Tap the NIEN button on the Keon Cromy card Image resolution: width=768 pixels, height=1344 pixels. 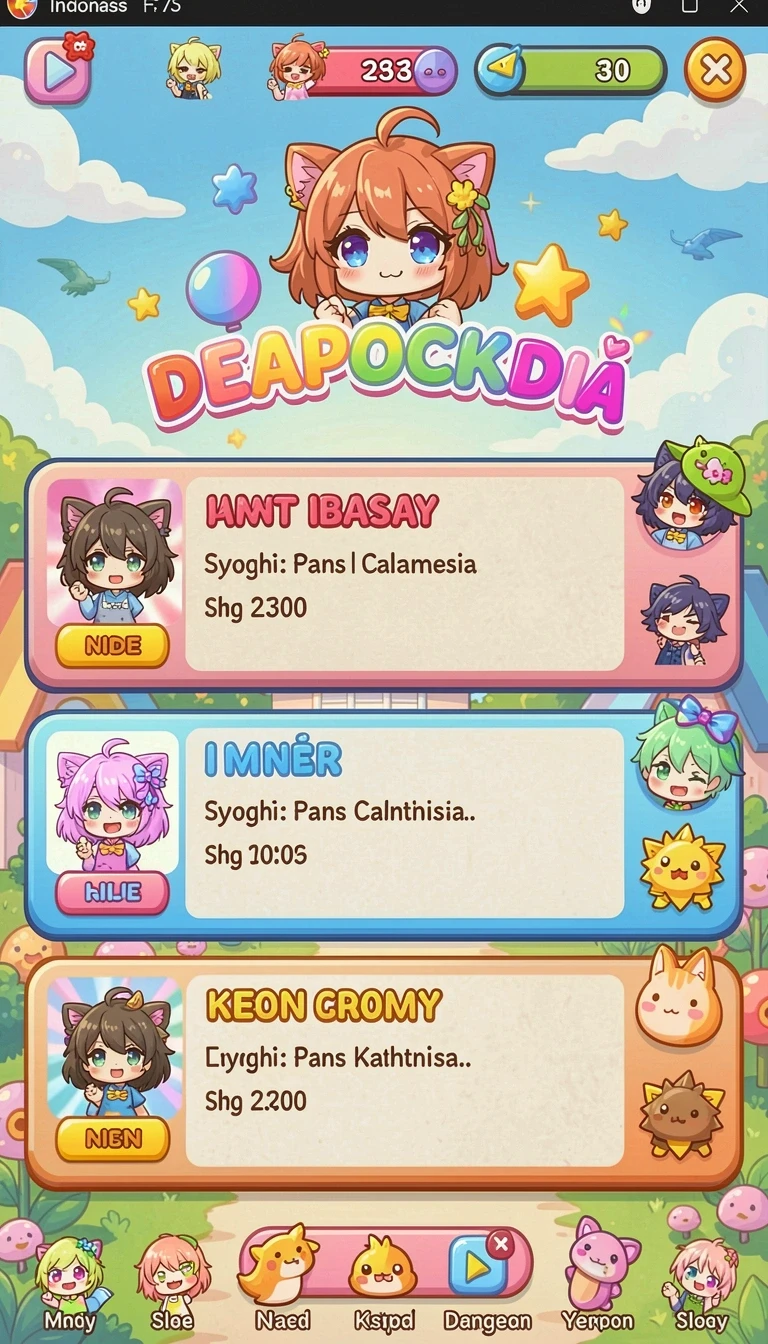(112, 1138)
